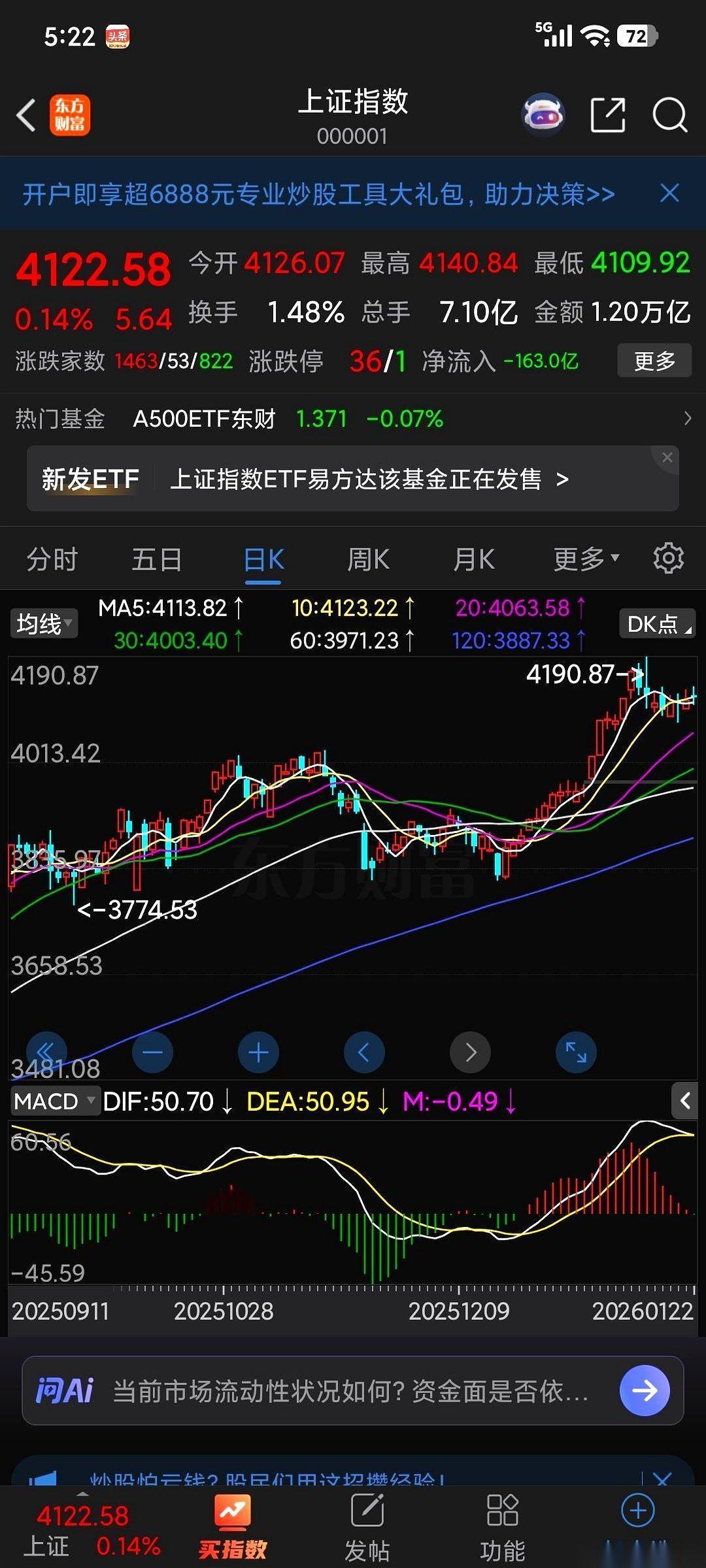
Task: Expand the chart to fullscreen
Action: tap(576, 1052)
